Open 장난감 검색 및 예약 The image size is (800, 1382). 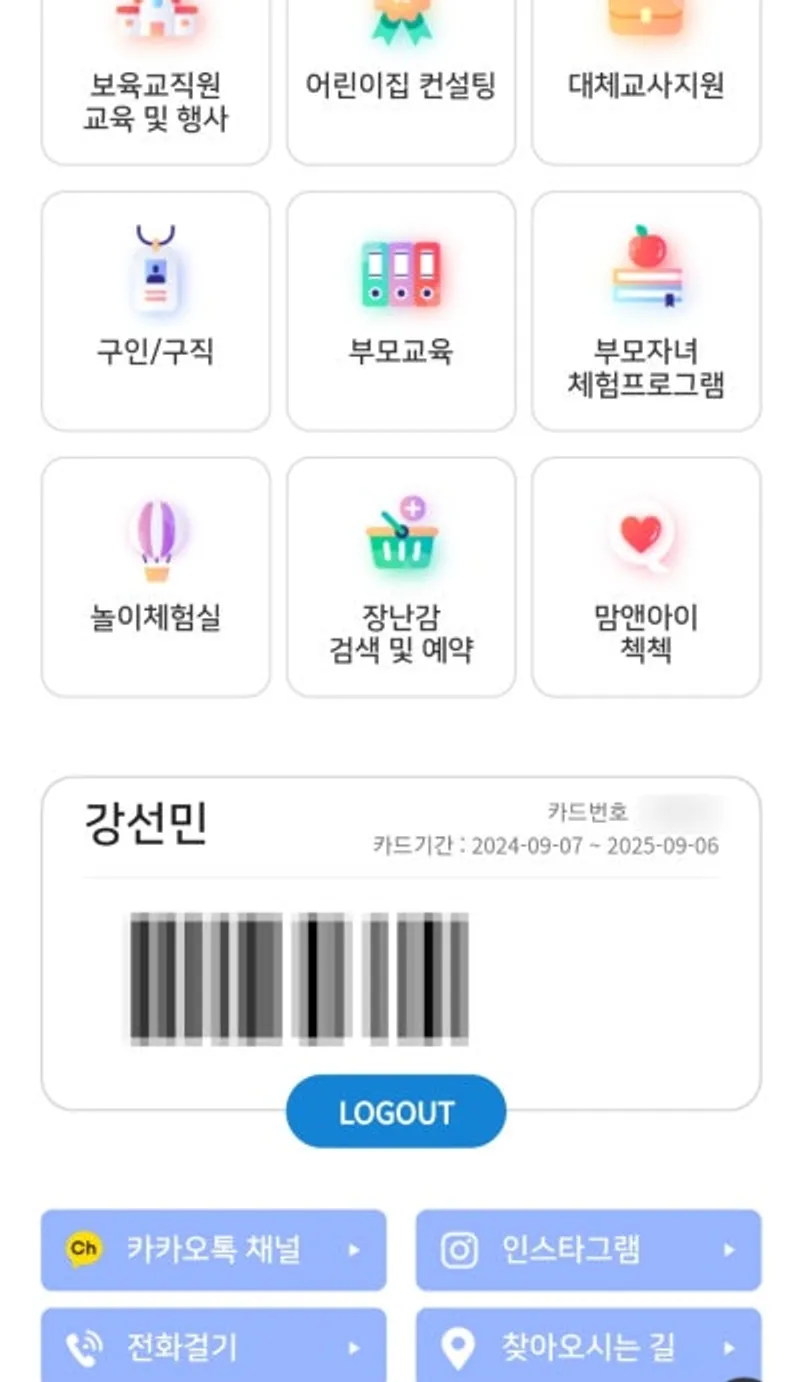coord(401,577)
